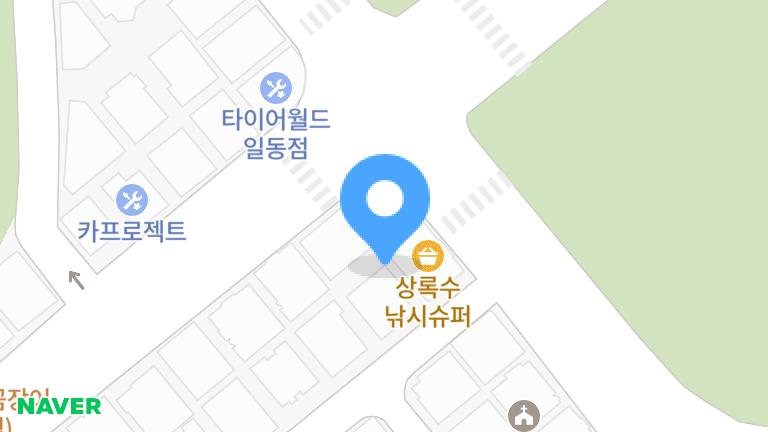Select the 상록수 낚시슈퍼 store marker
This screenshot has height=432, width=768.
[428, 256]
